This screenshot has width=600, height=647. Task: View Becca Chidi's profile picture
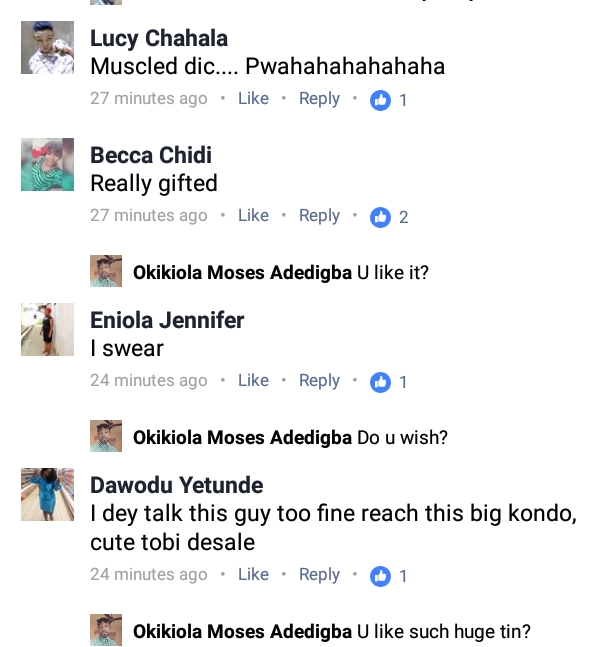[x=47, y=165]
